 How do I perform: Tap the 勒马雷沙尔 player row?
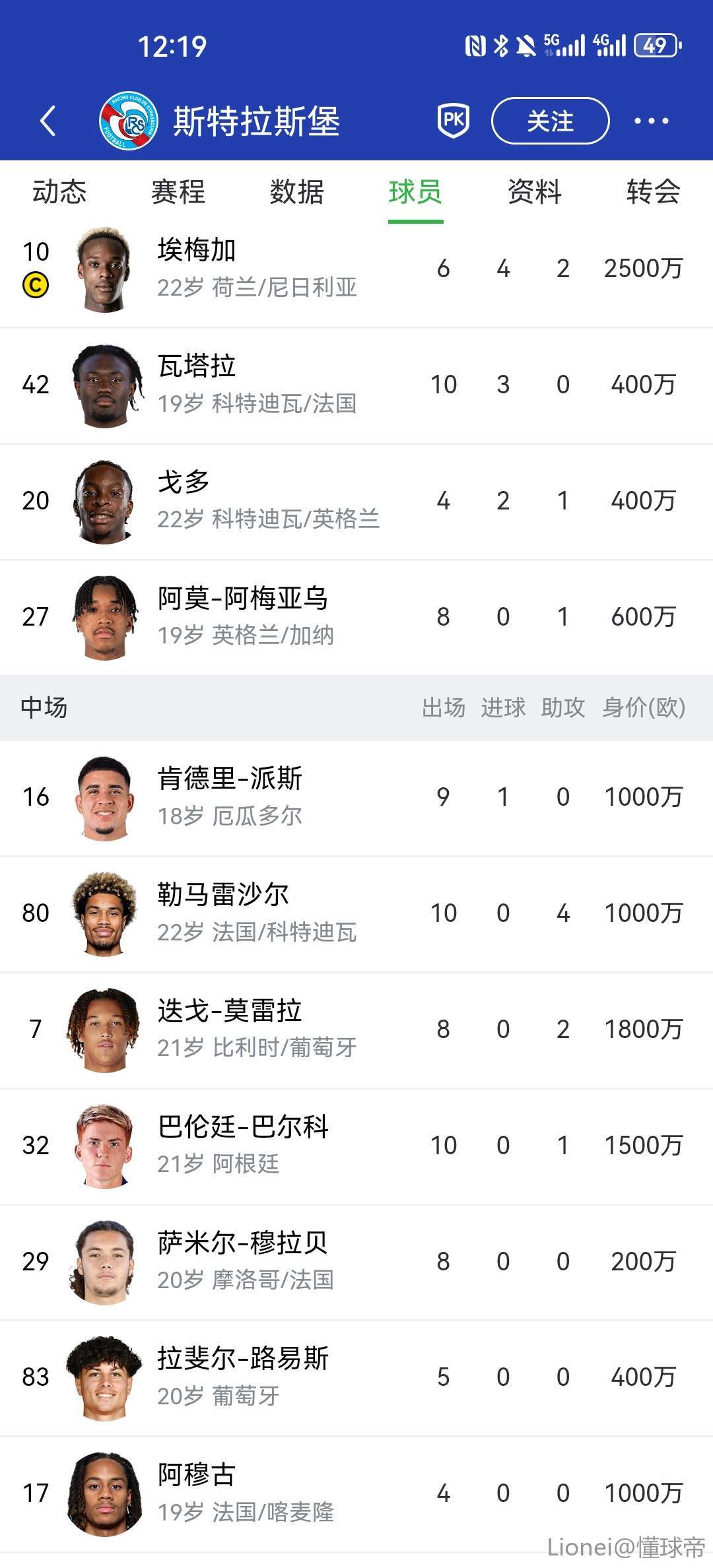[356, 913]
